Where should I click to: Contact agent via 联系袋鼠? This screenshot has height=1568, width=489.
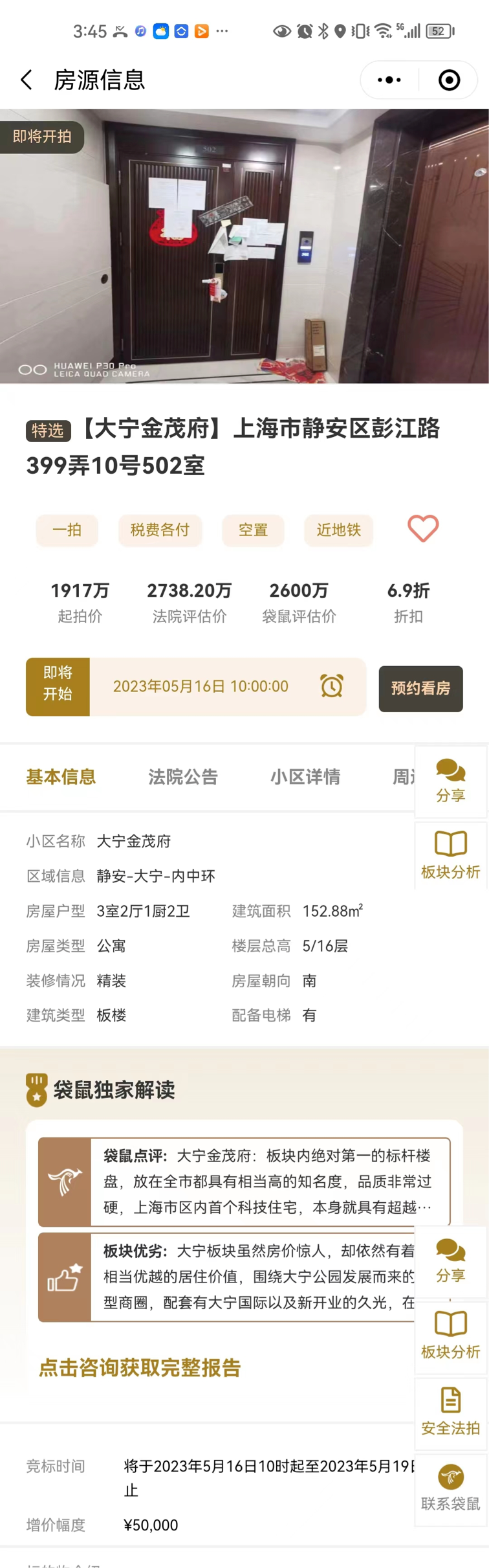(450, 1490)
